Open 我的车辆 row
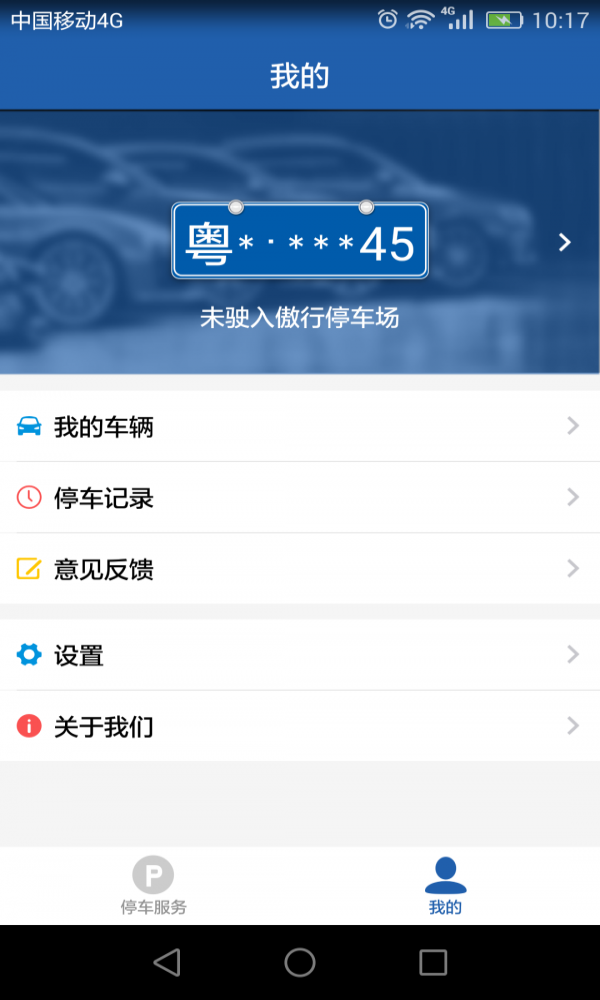600x1000 pixels. tap(300, 427)
